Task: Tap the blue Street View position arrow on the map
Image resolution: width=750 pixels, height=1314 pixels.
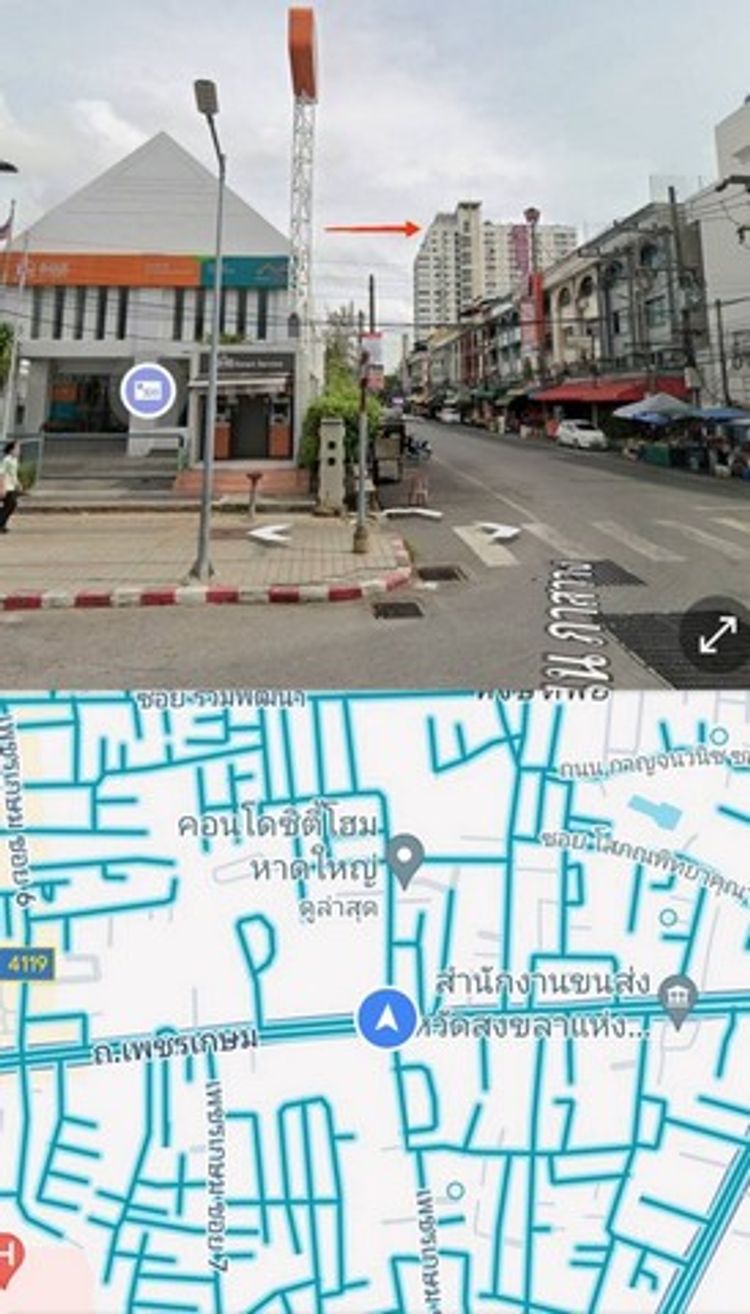Action: (x=387, y=1019)
